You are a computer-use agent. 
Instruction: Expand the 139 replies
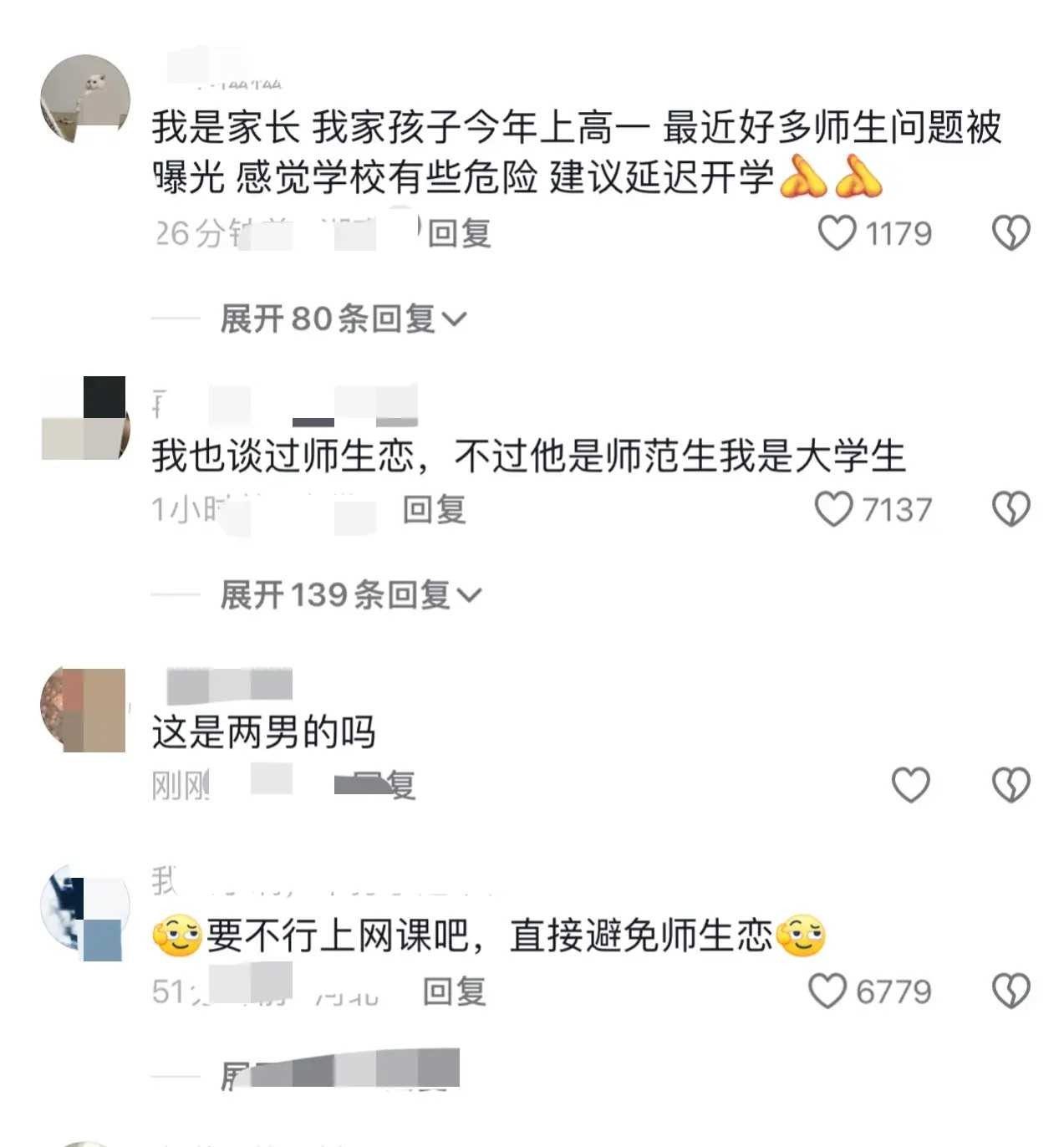[x=351, y=595]
